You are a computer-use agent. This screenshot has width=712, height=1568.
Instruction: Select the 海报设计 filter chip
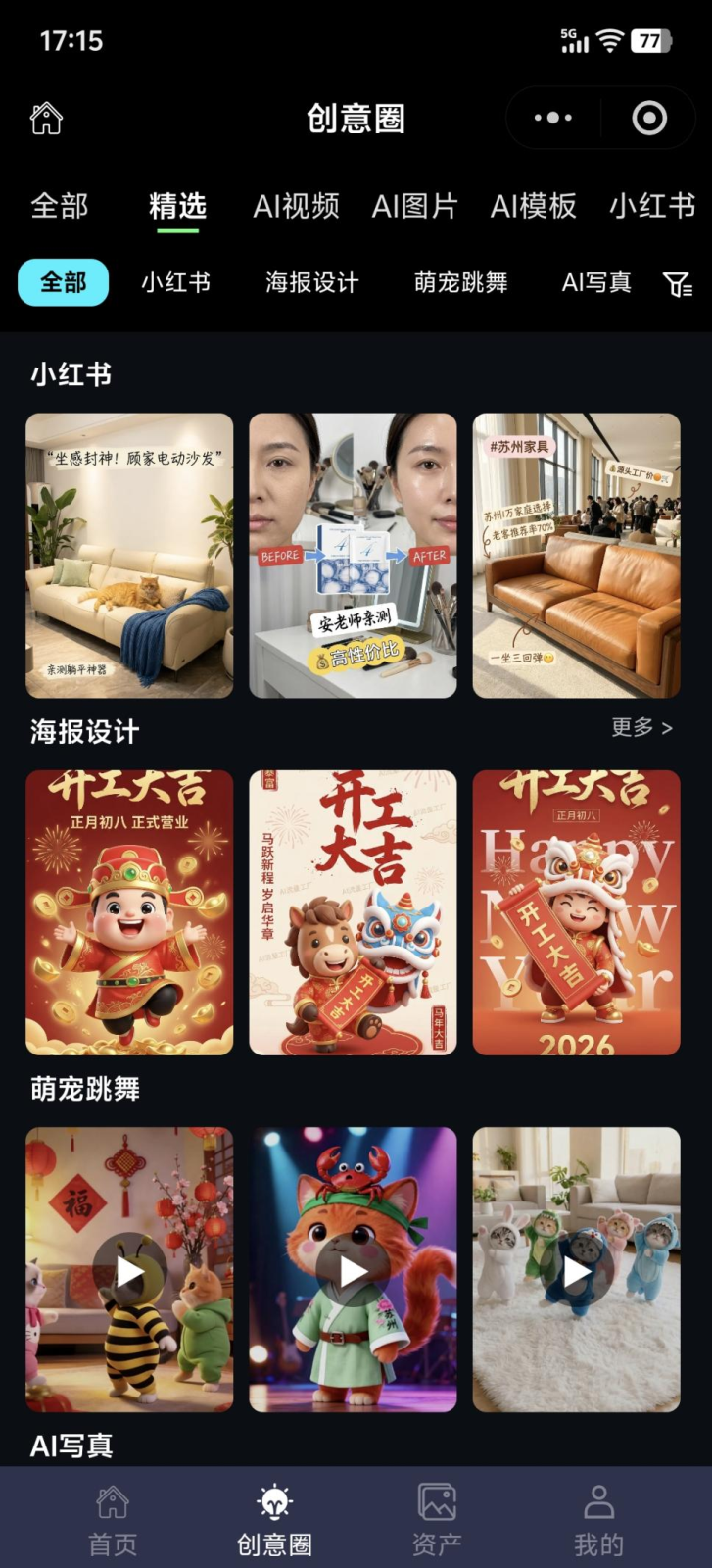tap(310, 282)
